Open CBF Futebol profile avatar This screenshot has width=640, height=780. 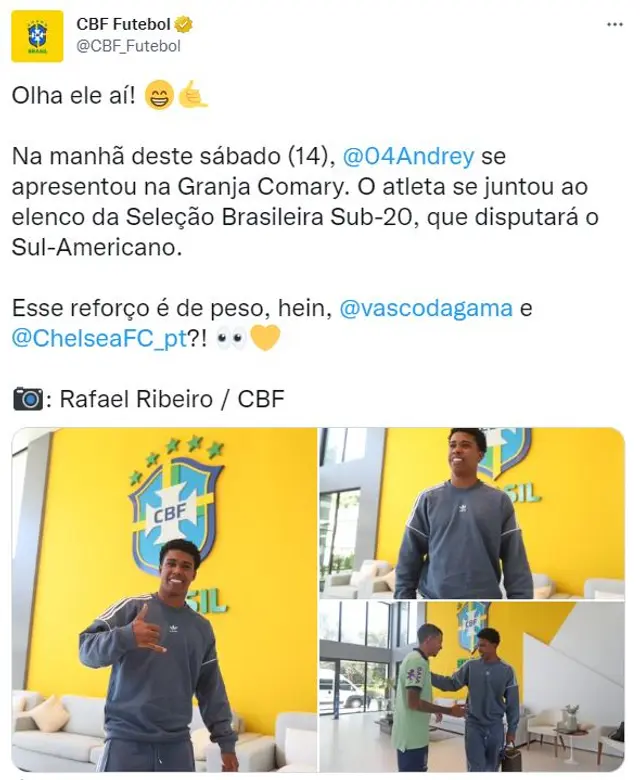38,36
